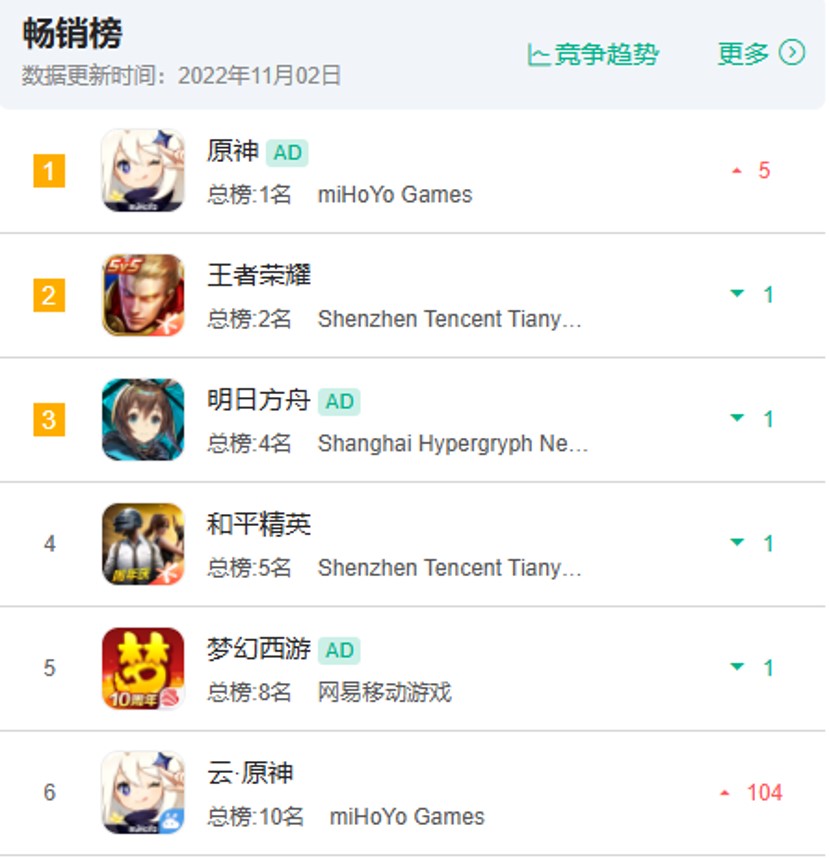829x858 pixels.
Task: Open the 云·原神 row ranked sixth
Action: click(x=250, y=773)
